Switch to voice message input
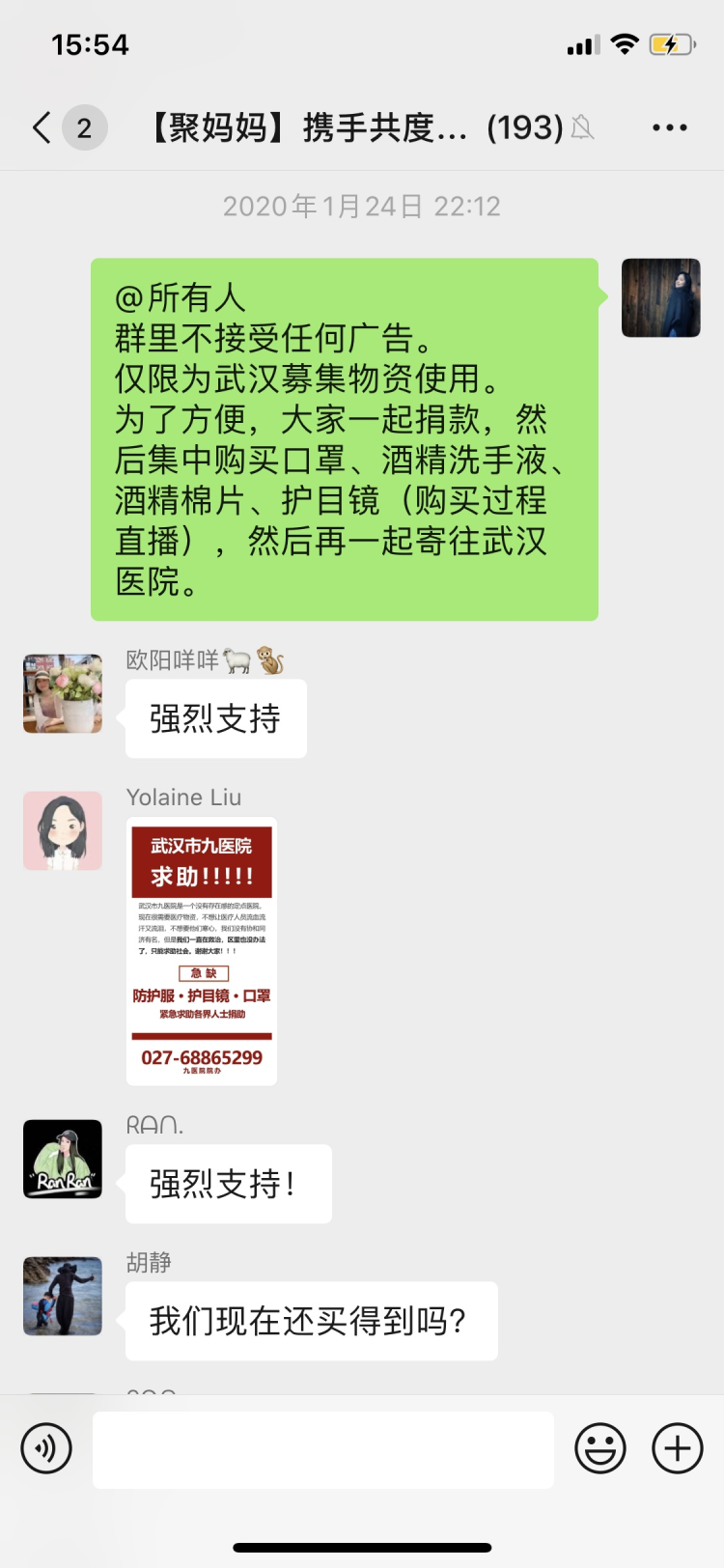This screenshot has width=724, height=1568. click(46, 1448)
